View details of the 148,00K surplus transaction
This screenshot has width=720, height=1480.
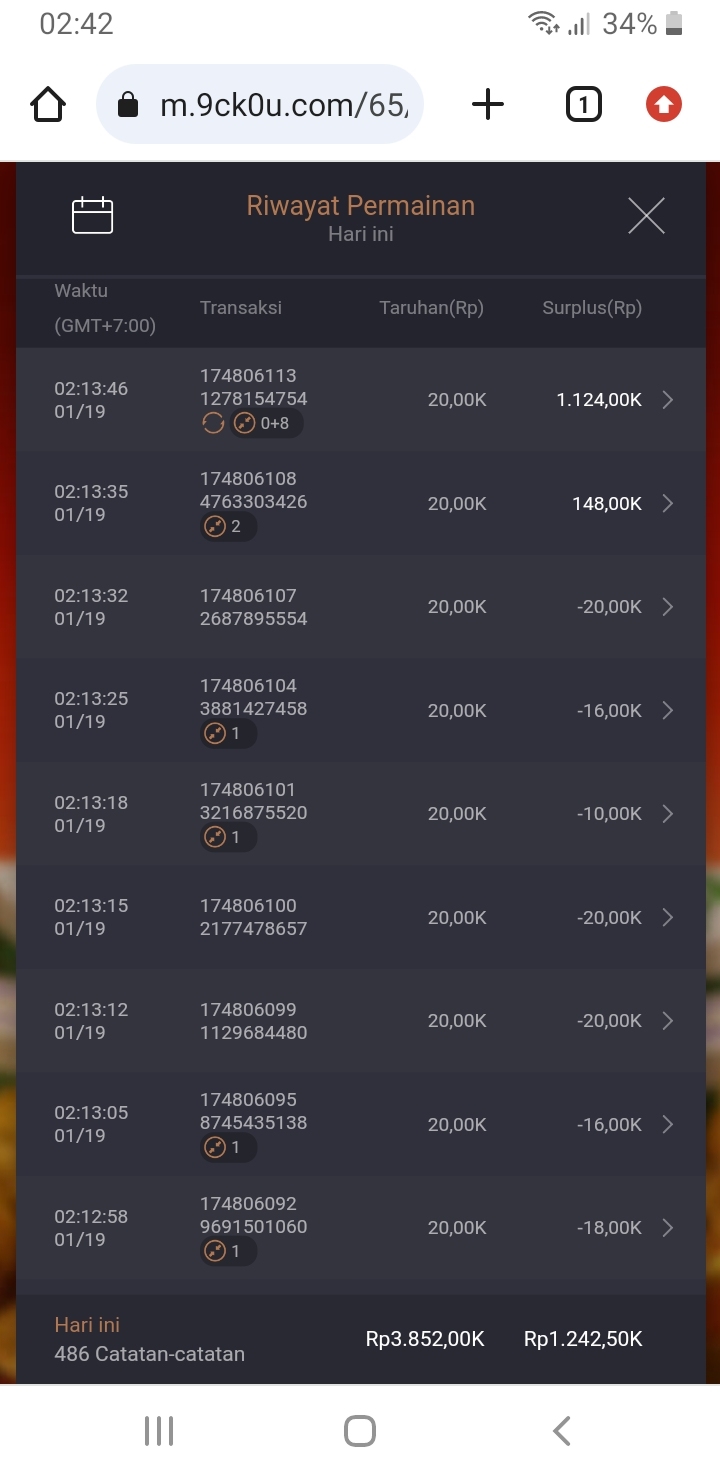[x=360, y=503]
